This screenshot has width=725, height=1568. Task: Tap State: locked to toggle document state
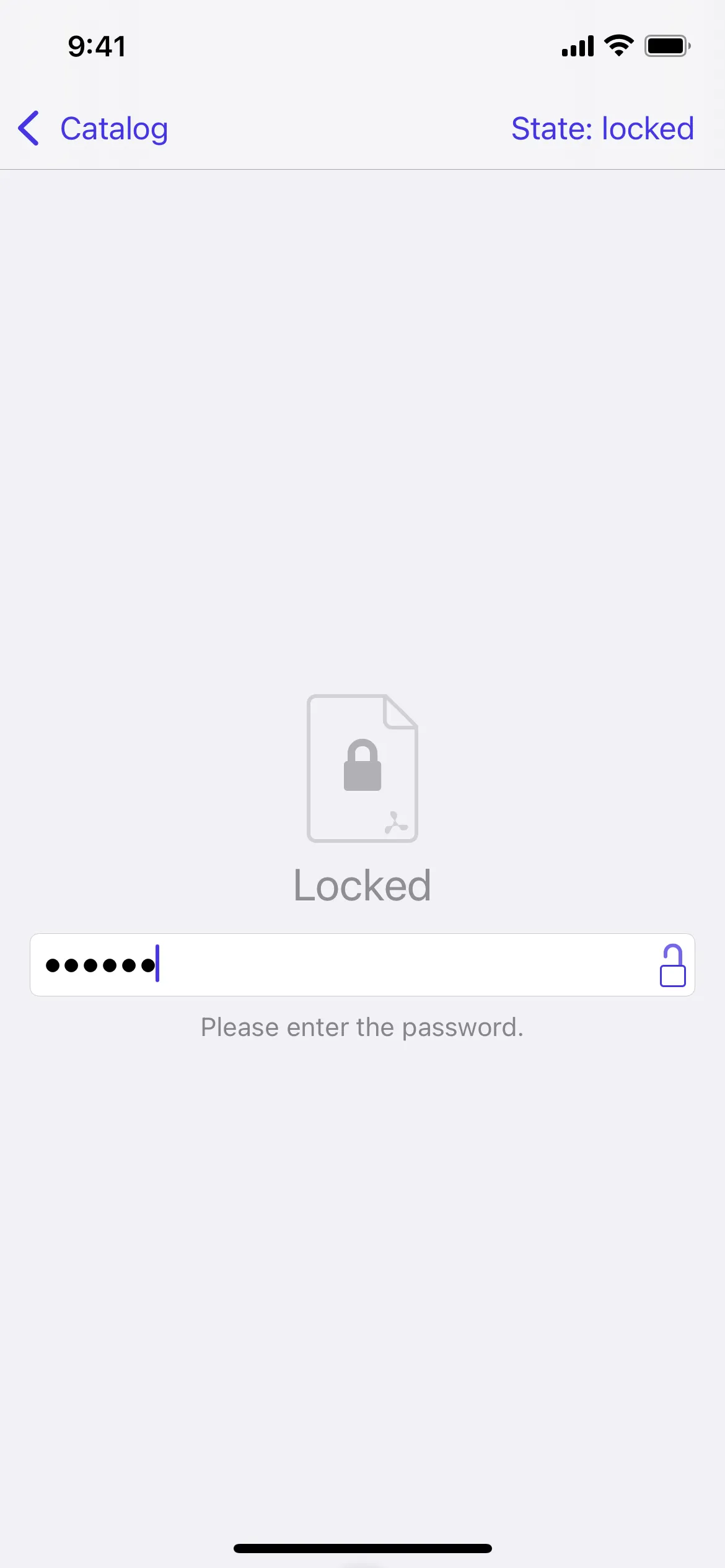coord(603,128)
